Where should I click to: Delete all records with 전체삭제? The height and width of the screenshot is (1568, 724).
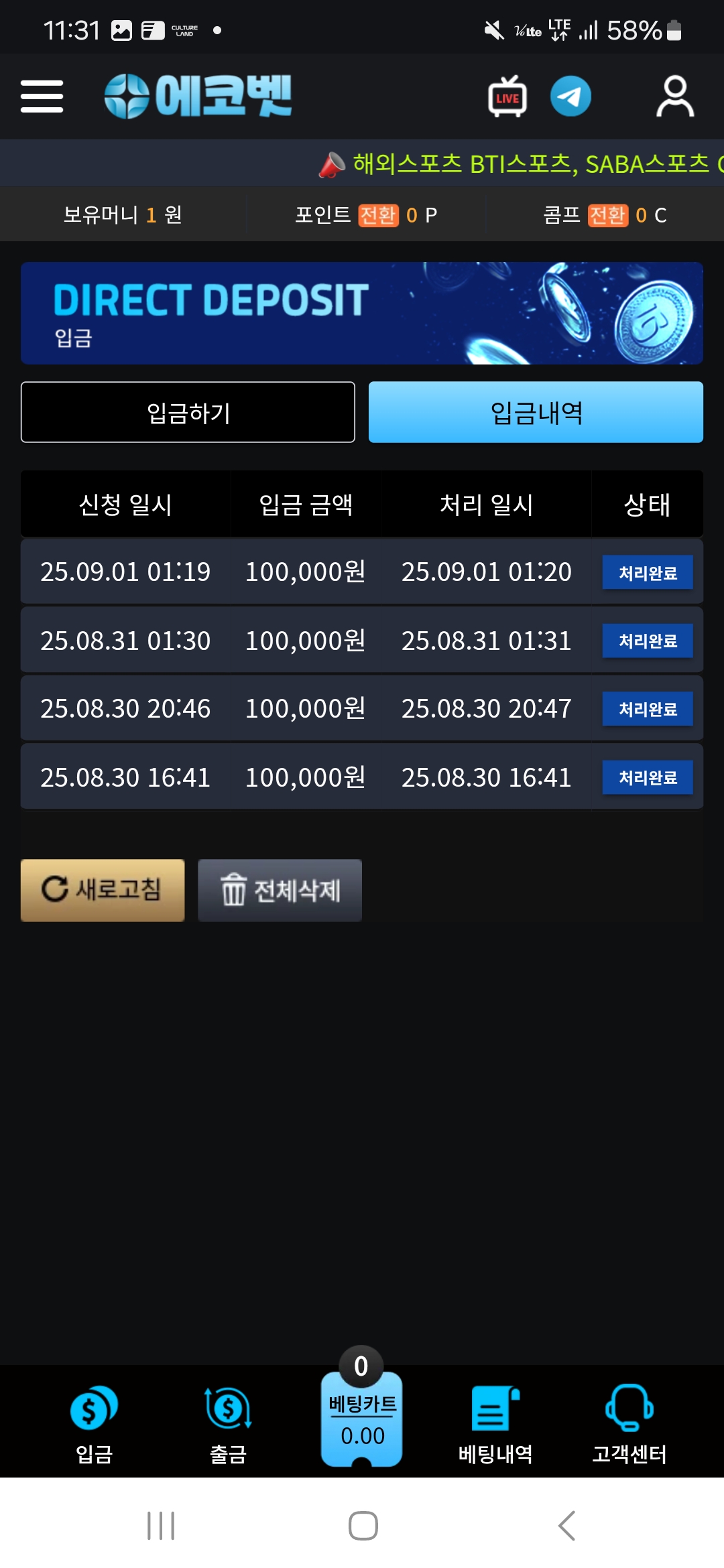point(280,890)
